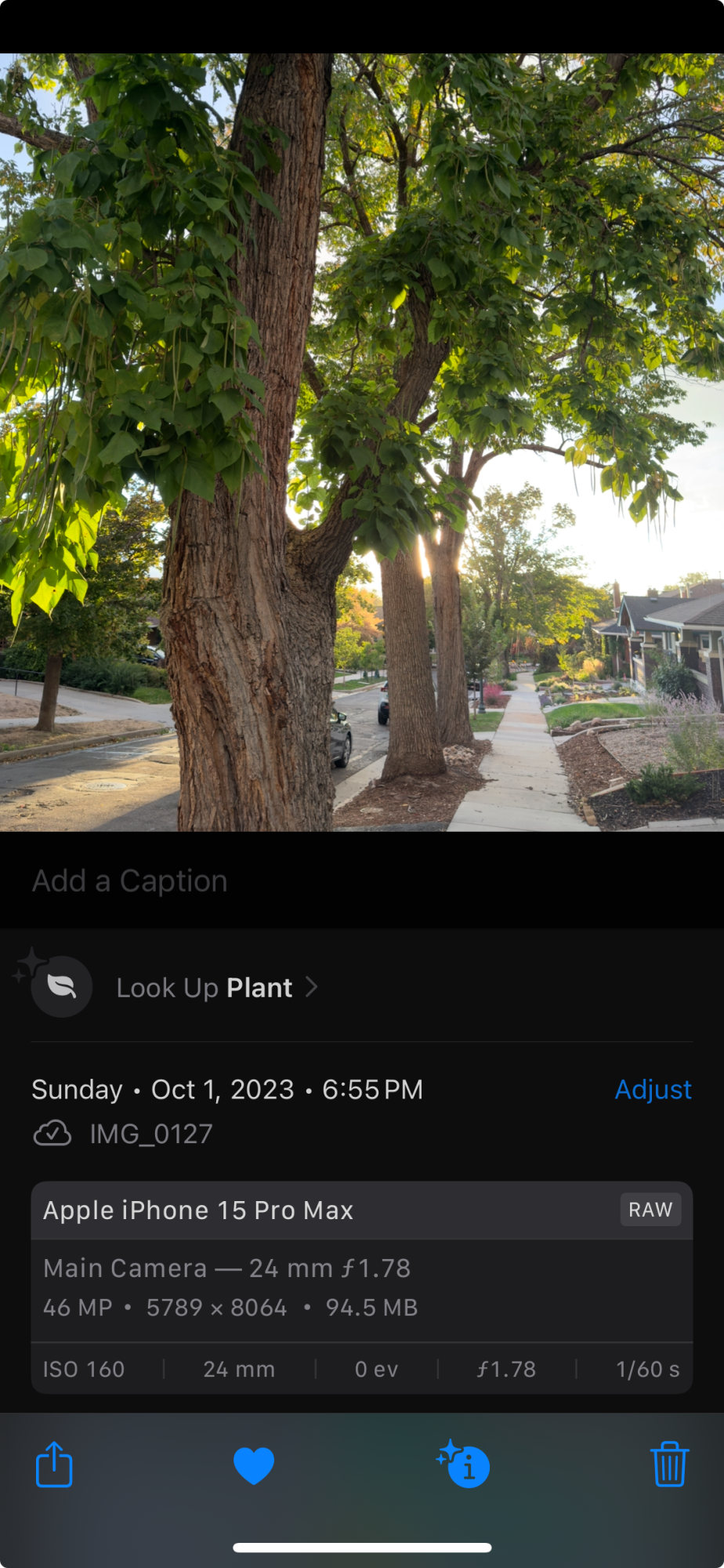
Task: Adjust the photo date and time
Action: click(653, 1090)
